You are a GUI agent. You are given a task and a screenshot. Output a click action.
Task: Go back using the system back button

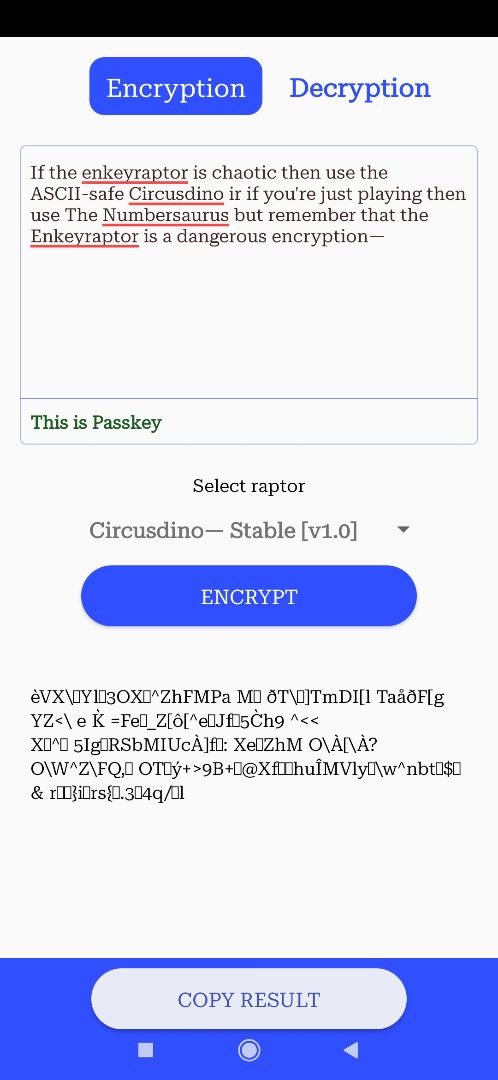(x=351, y=1050)
